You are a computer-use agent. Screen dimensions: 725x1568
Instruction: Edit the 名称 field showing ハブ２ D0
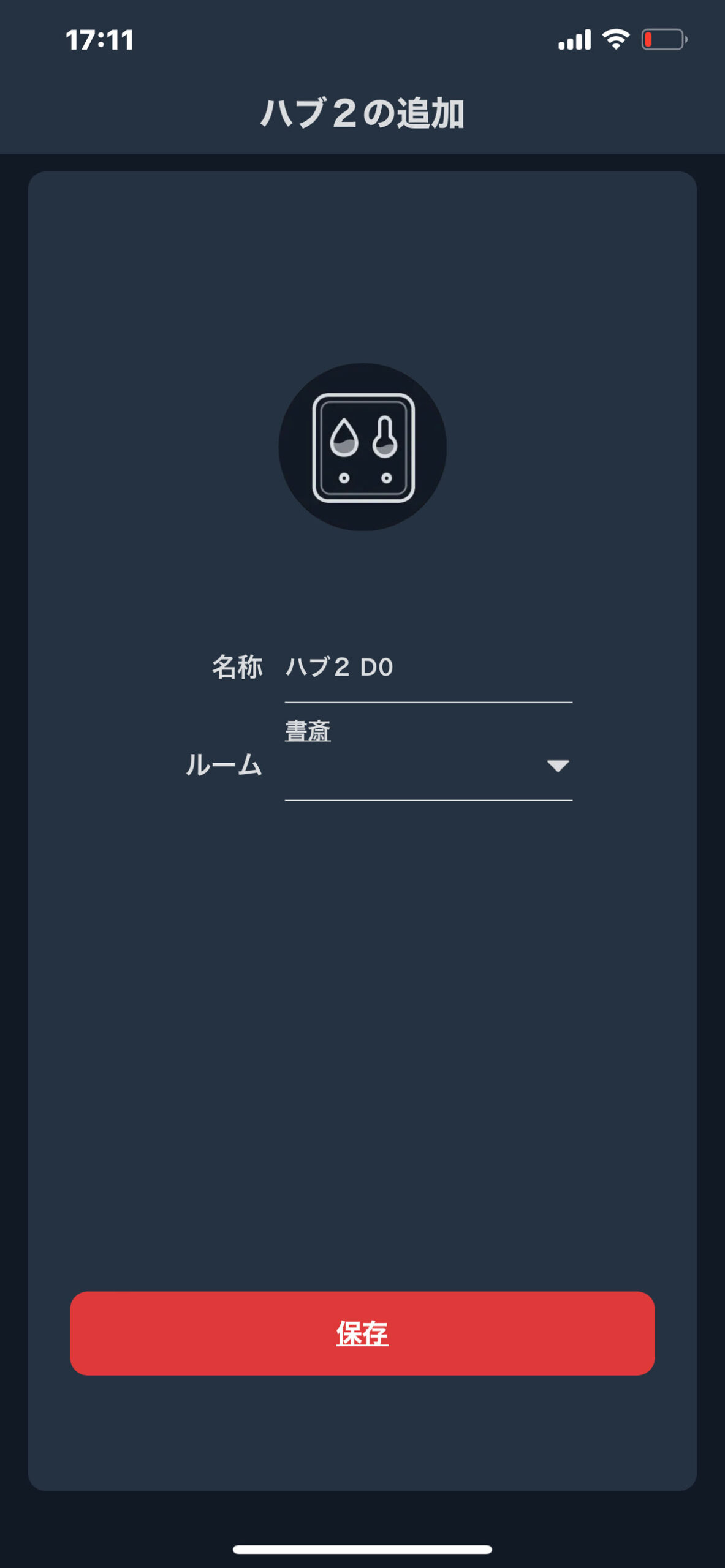click(x=427, y=668)
